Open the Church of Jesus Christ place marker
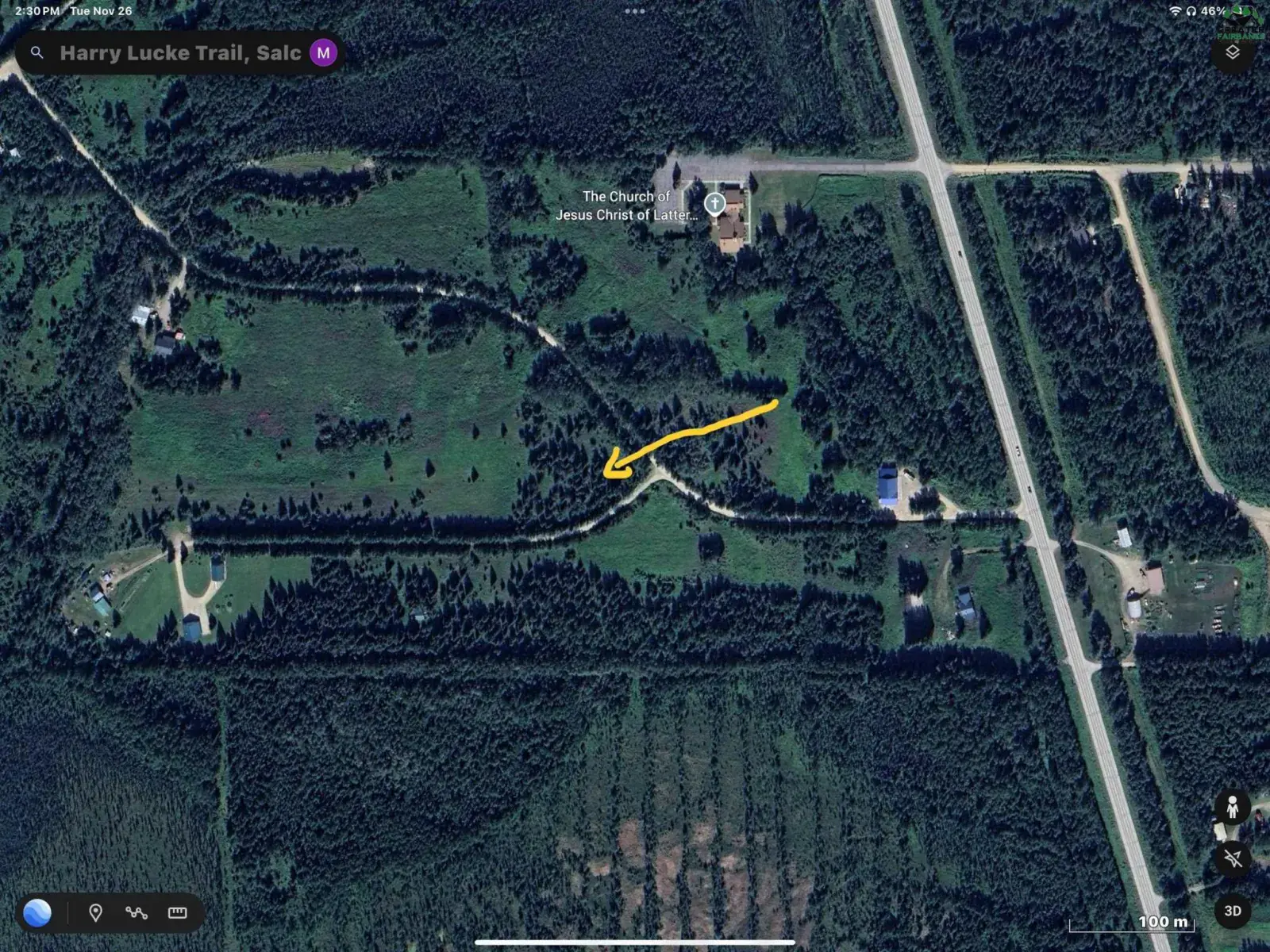Viewport: 1270px width, 952px height. pyautogui.click(x=715, y=204)
